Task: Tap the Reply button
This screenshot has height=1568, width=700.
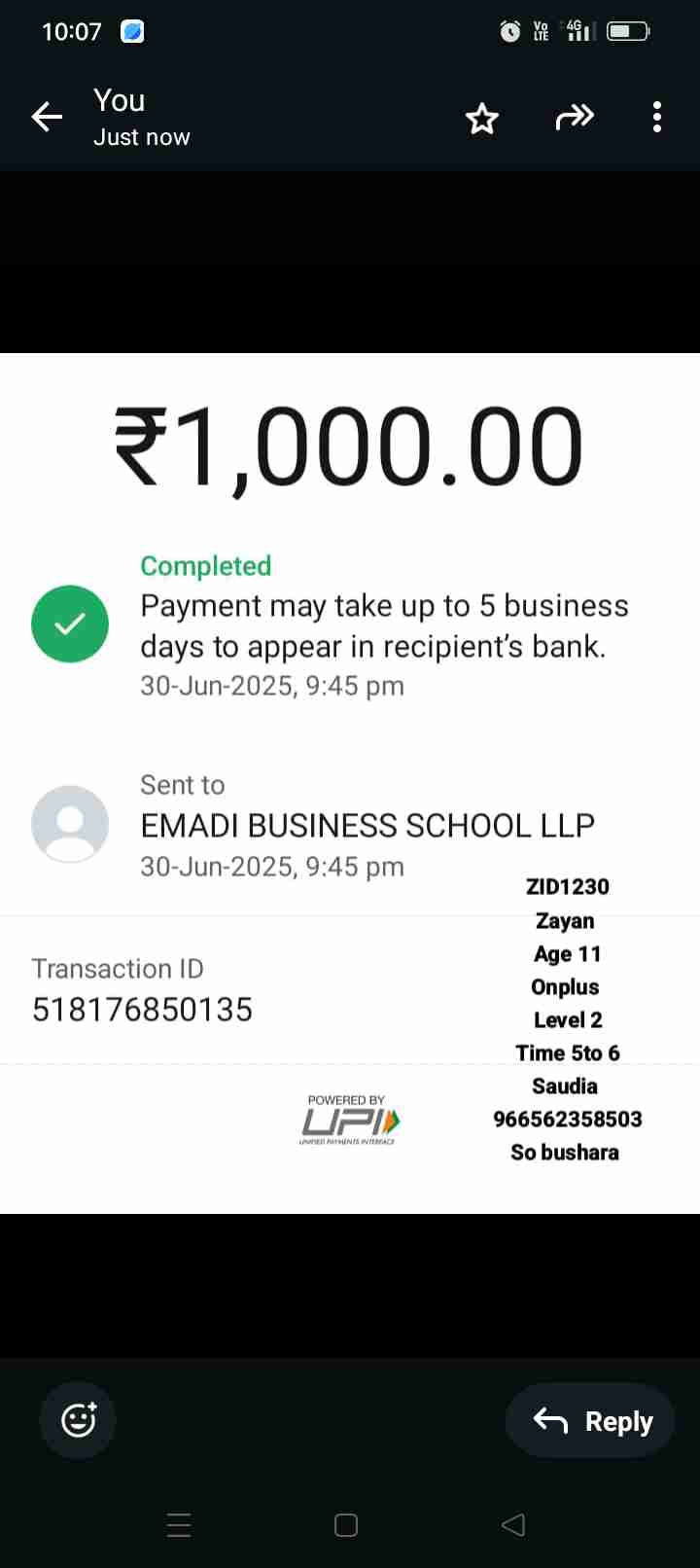Action: pyautogui.click(x=591, y=1421)
